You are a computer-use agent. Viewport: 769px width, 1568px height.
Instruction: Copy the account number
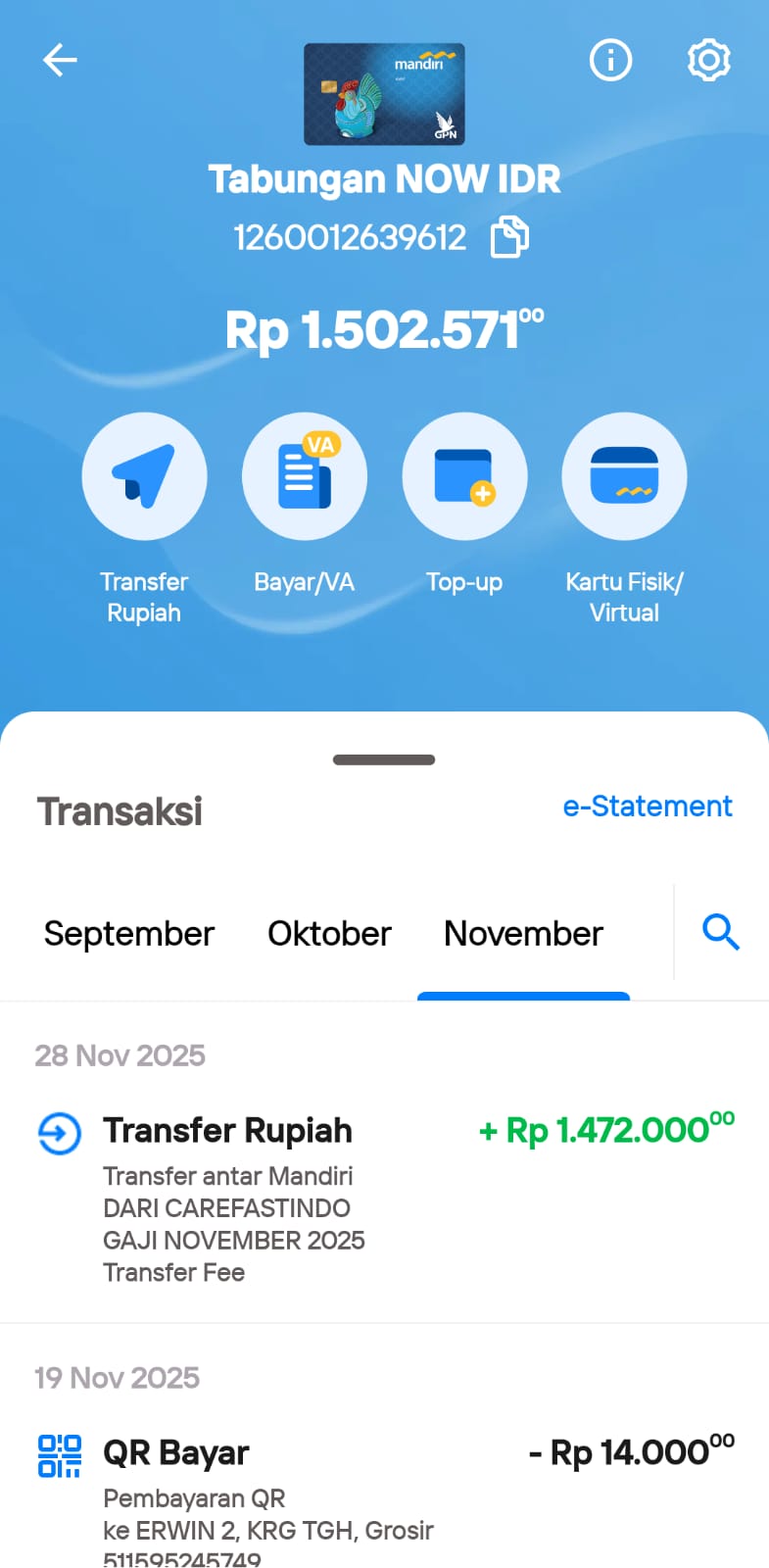pyautogui.click(x=509, y=237)
